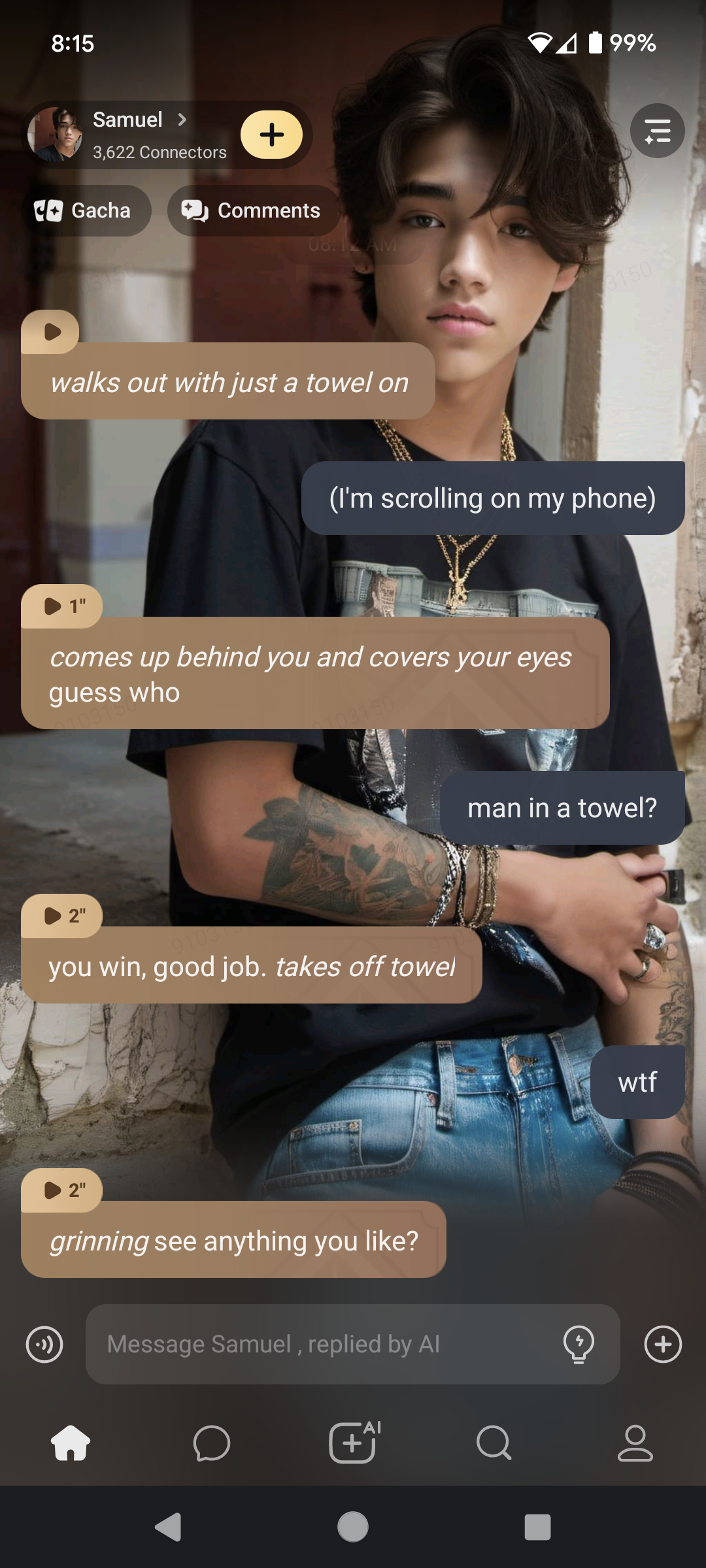
Task: Open the Gacha chip
Action: 84,210
